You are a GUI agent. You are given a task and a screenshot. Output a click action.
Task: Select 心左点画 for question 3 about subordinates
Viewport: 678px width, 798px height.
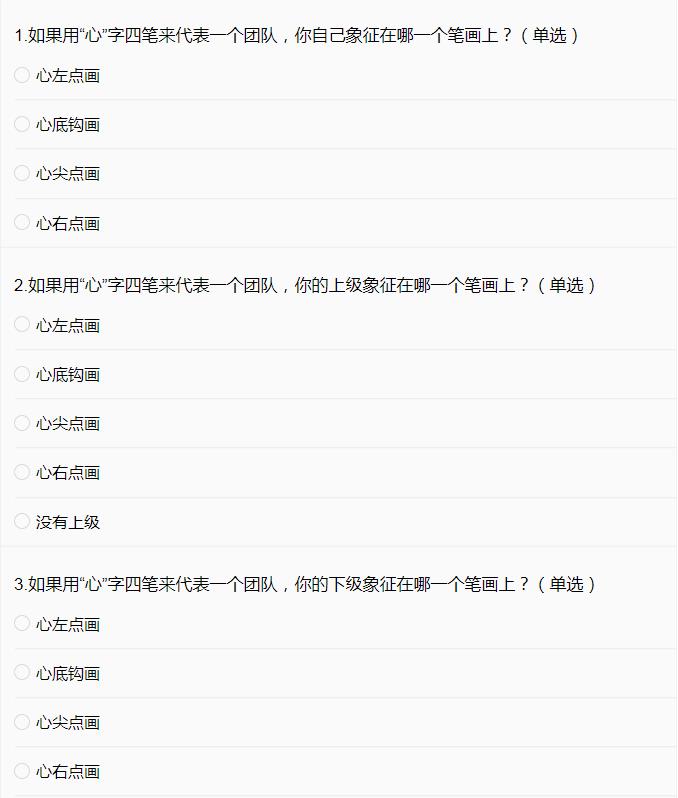tap(22, 624)
